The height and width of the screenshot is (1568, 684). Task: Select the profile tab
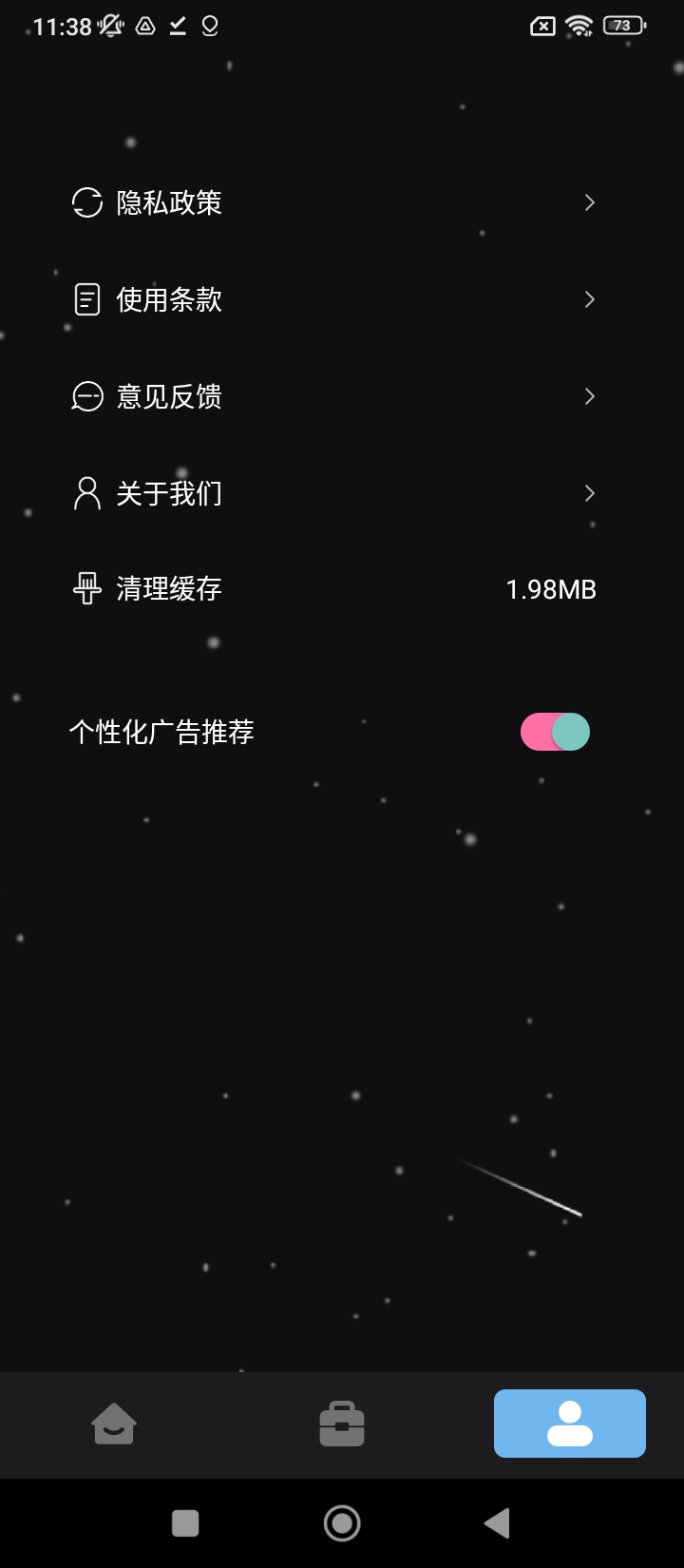click(570, 1424)
